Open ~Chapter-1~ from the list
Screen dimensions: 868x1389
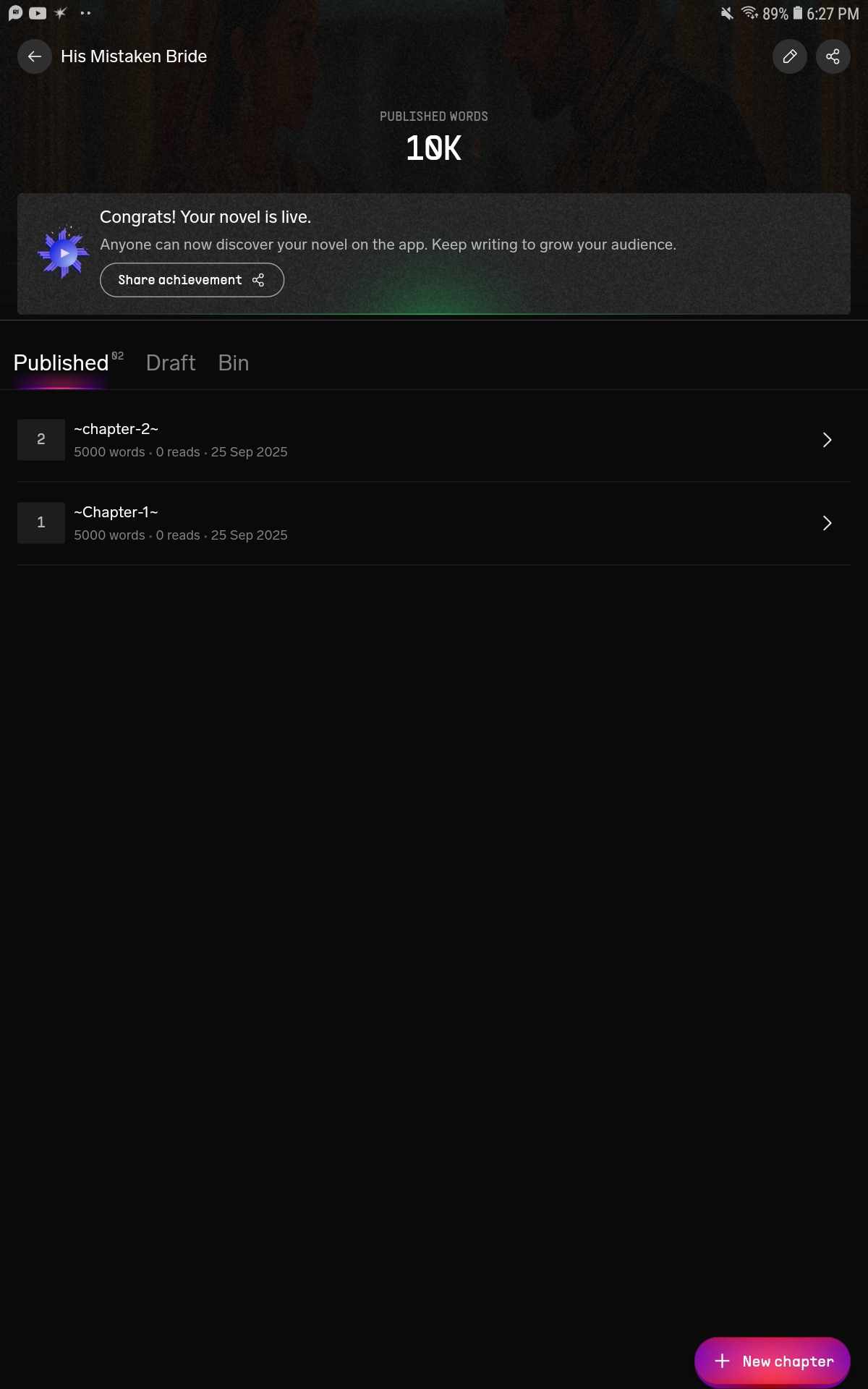point(434,523)
